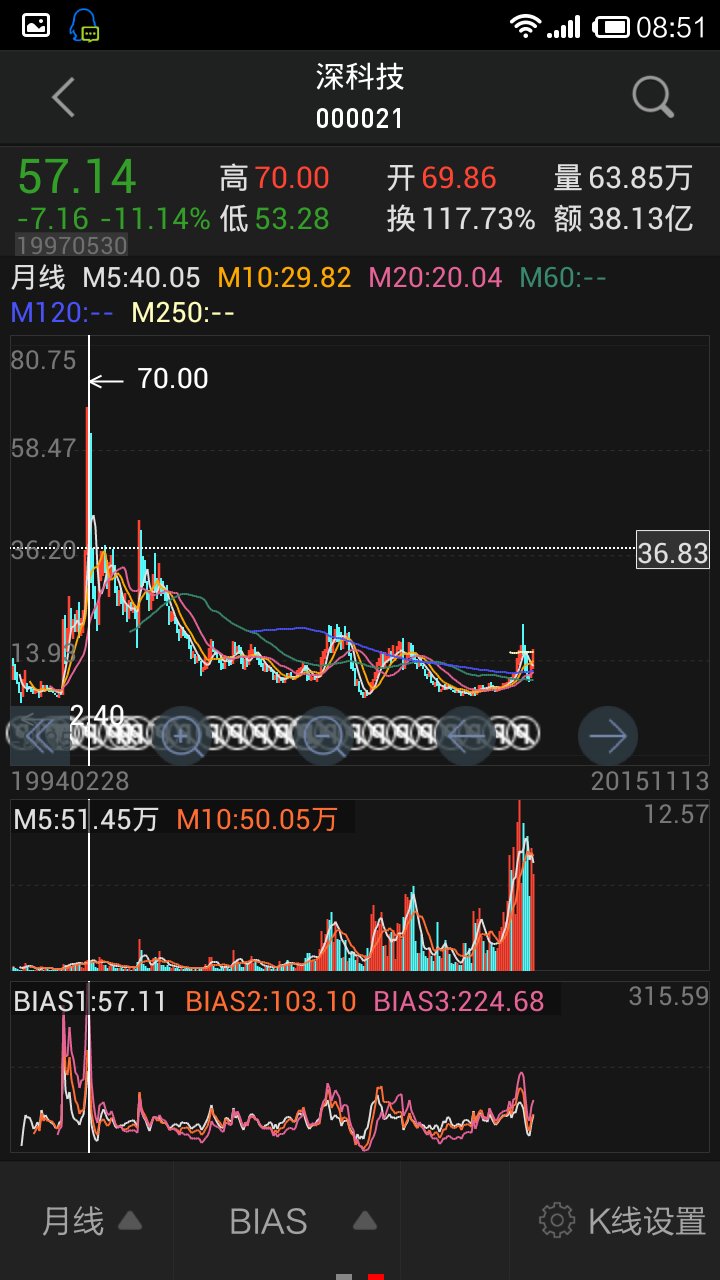This screenshot has height=1280, width=720.
Task: Open the BIAS indicator selector
Action: click(302, 1221)
